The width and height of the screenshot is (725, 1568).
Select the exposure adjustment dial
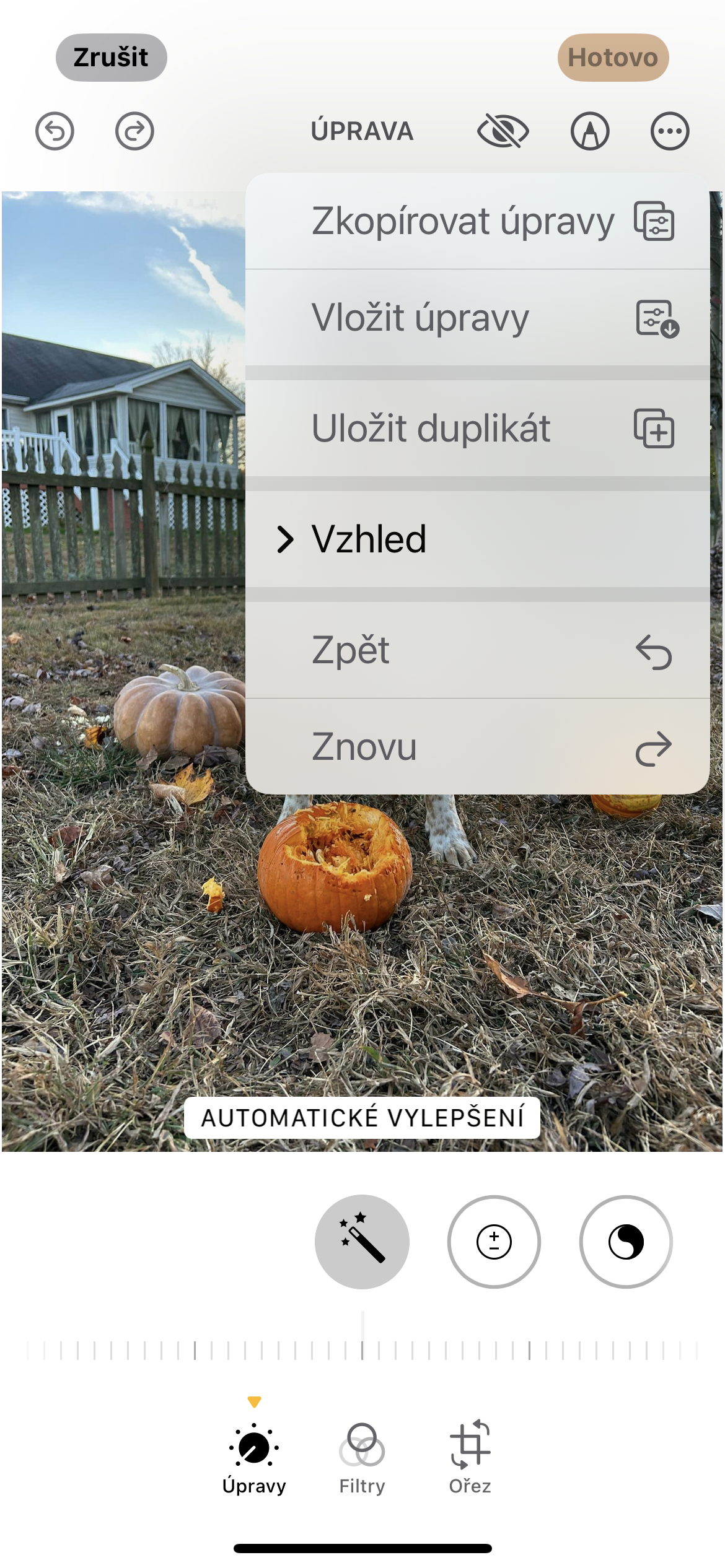[494, 1242]
